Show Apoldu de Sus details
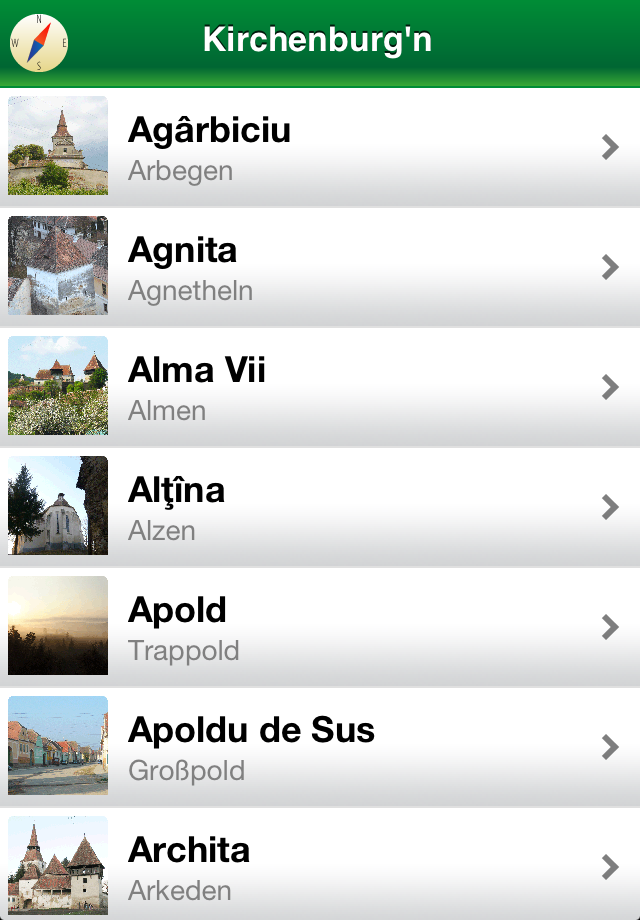 (320, 747)
